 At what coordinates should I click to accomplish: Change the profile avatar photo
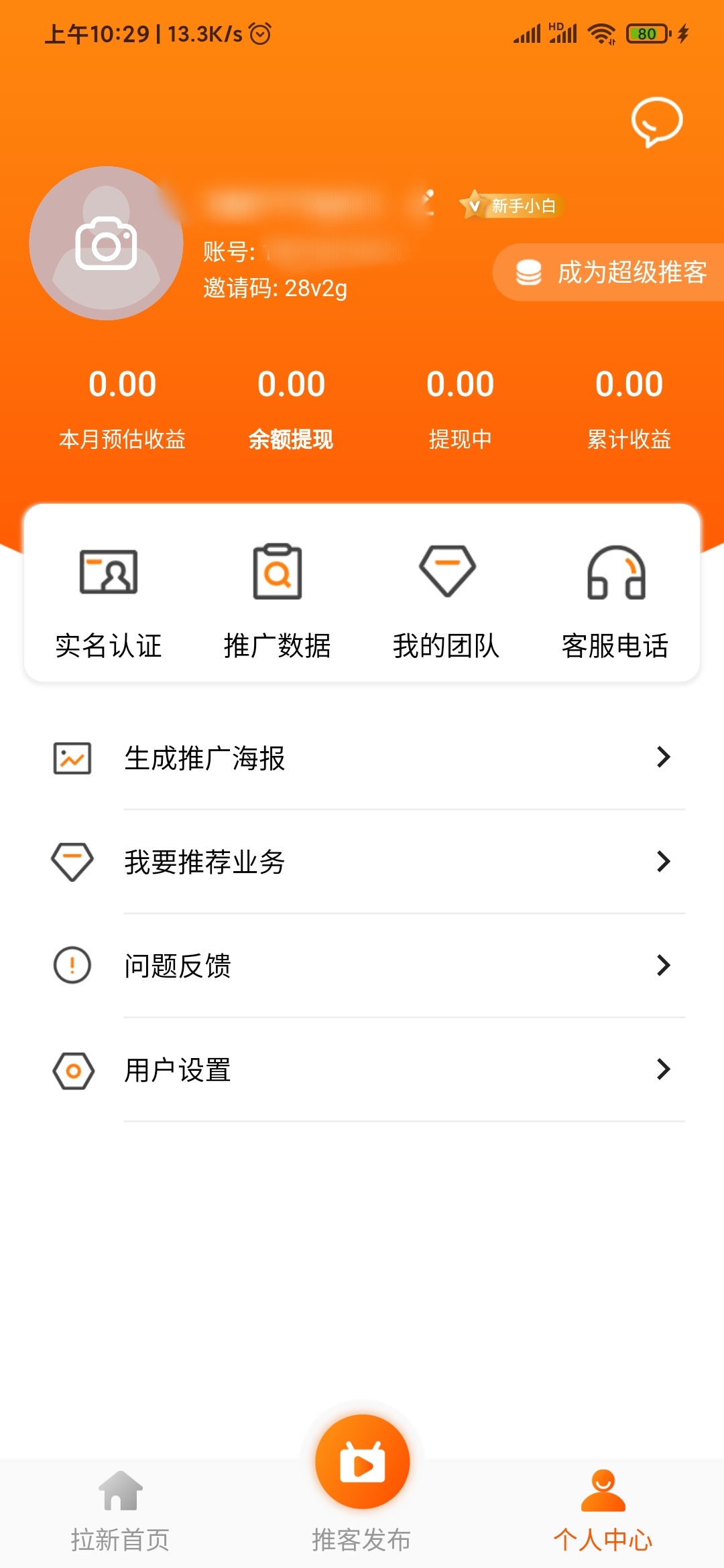[107, 243]
